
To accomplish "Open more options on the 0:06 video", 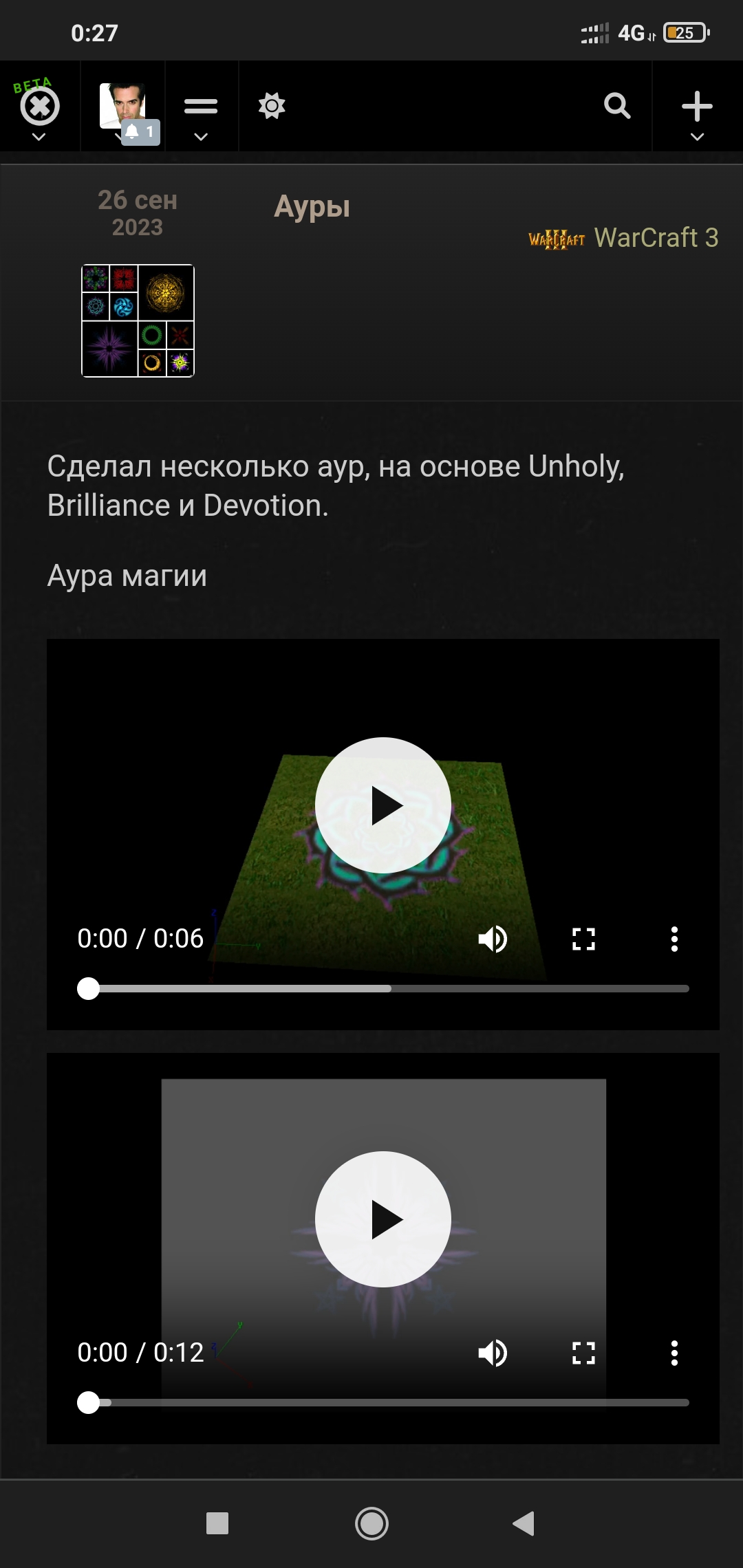I will point(674,939).
